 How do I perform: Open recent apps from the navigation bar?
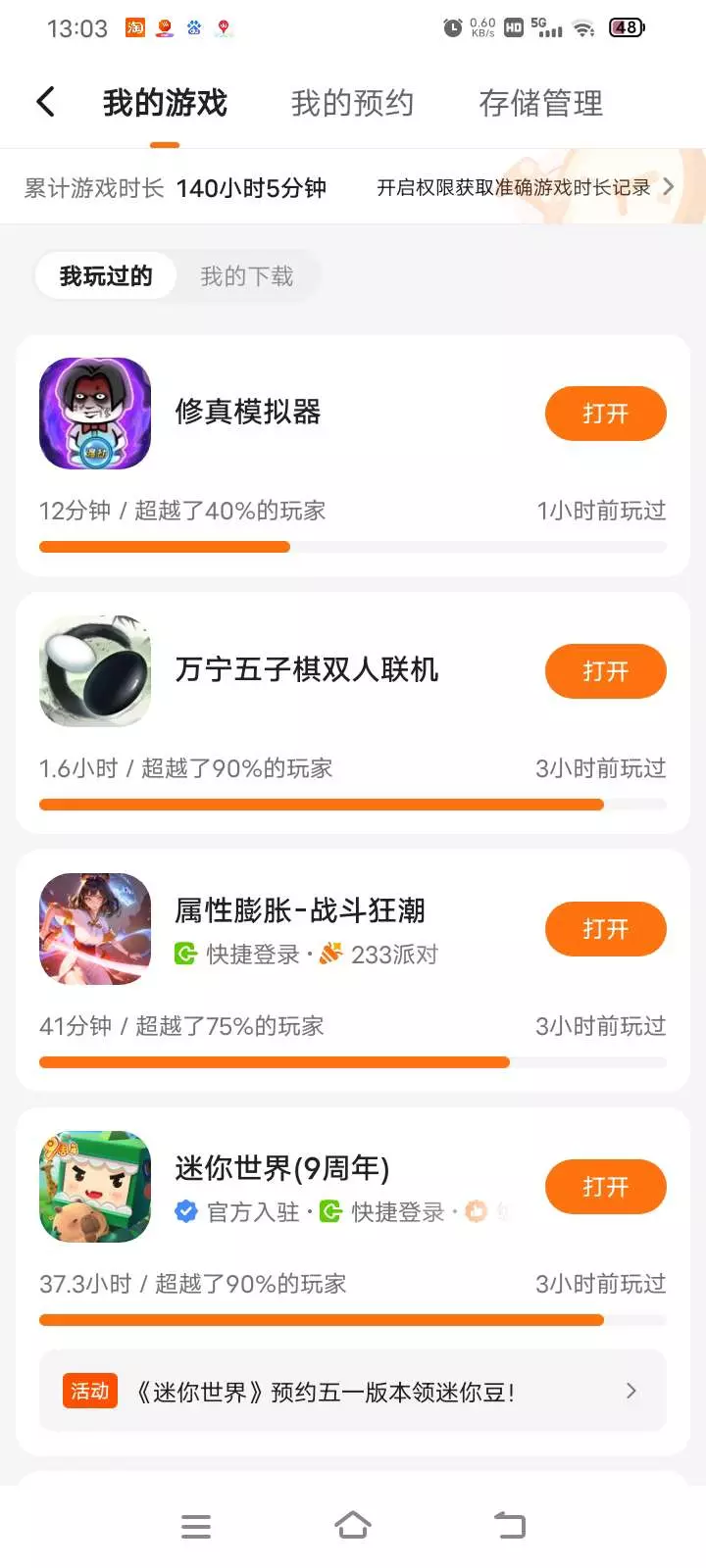pos(196,1526)
